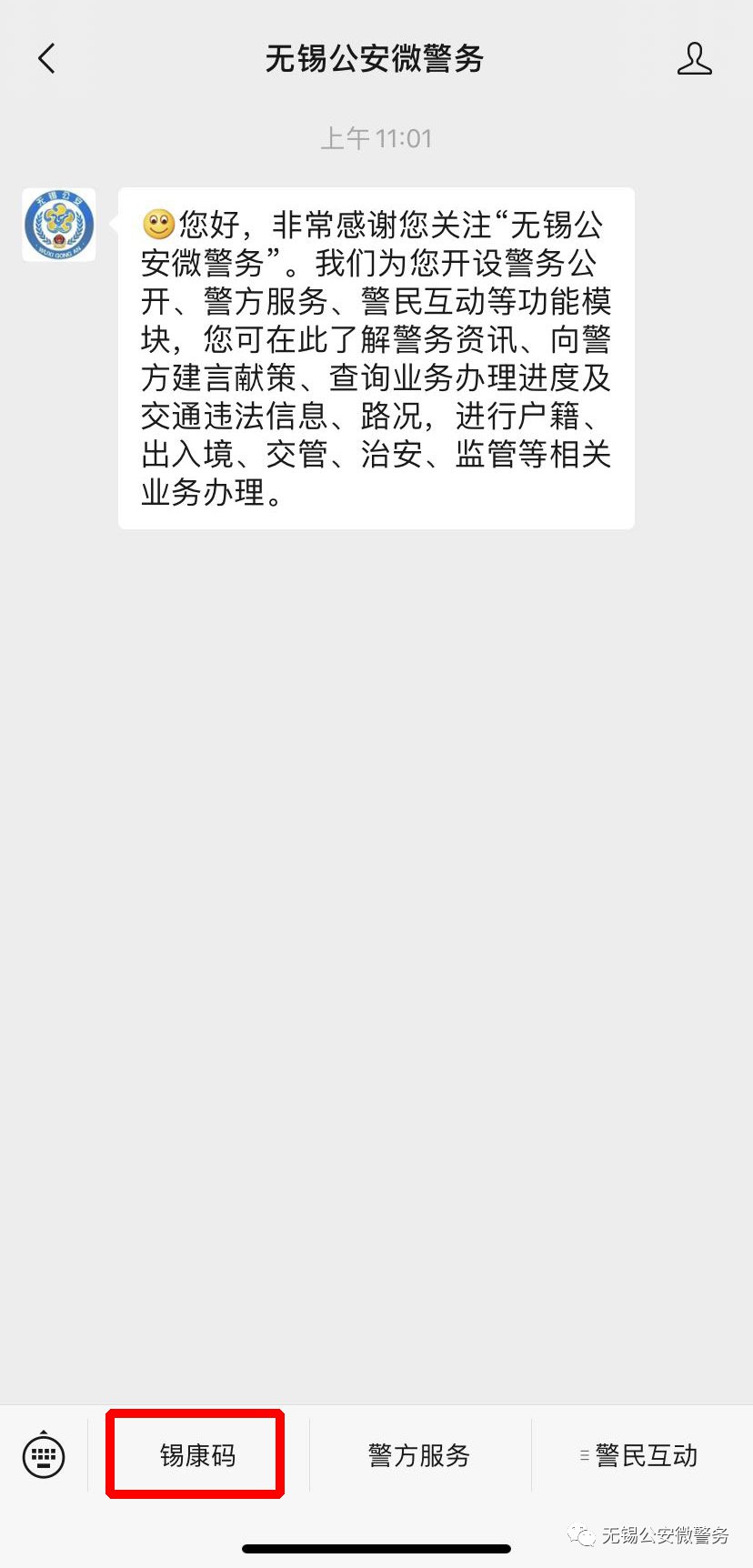This screenshot has height=1568, width=753.
Task: Expand the 警民互动 menu
Action: pyautogui.click(x=640, y=1455)
